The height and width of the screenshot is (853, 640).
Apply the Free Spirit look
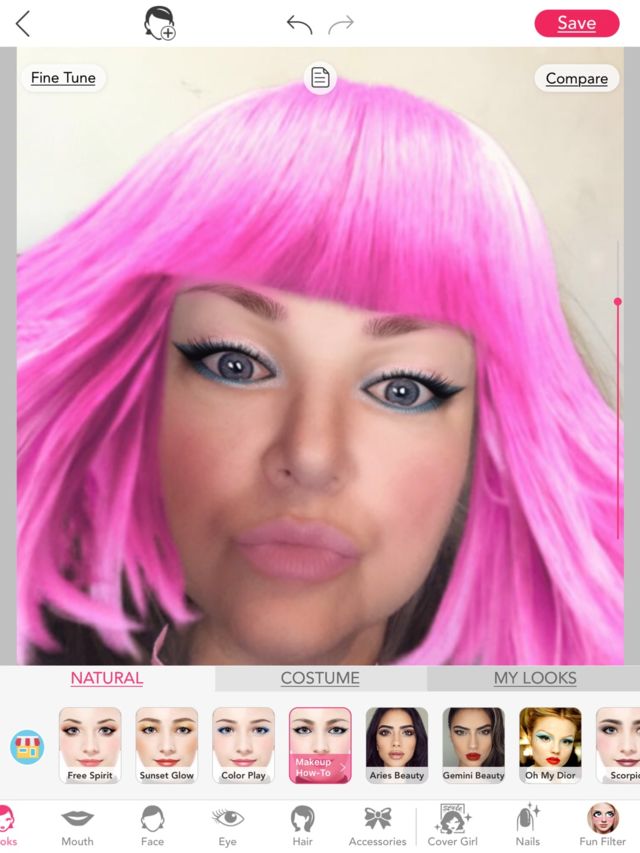pyautogui.click(x=90, y=745)
